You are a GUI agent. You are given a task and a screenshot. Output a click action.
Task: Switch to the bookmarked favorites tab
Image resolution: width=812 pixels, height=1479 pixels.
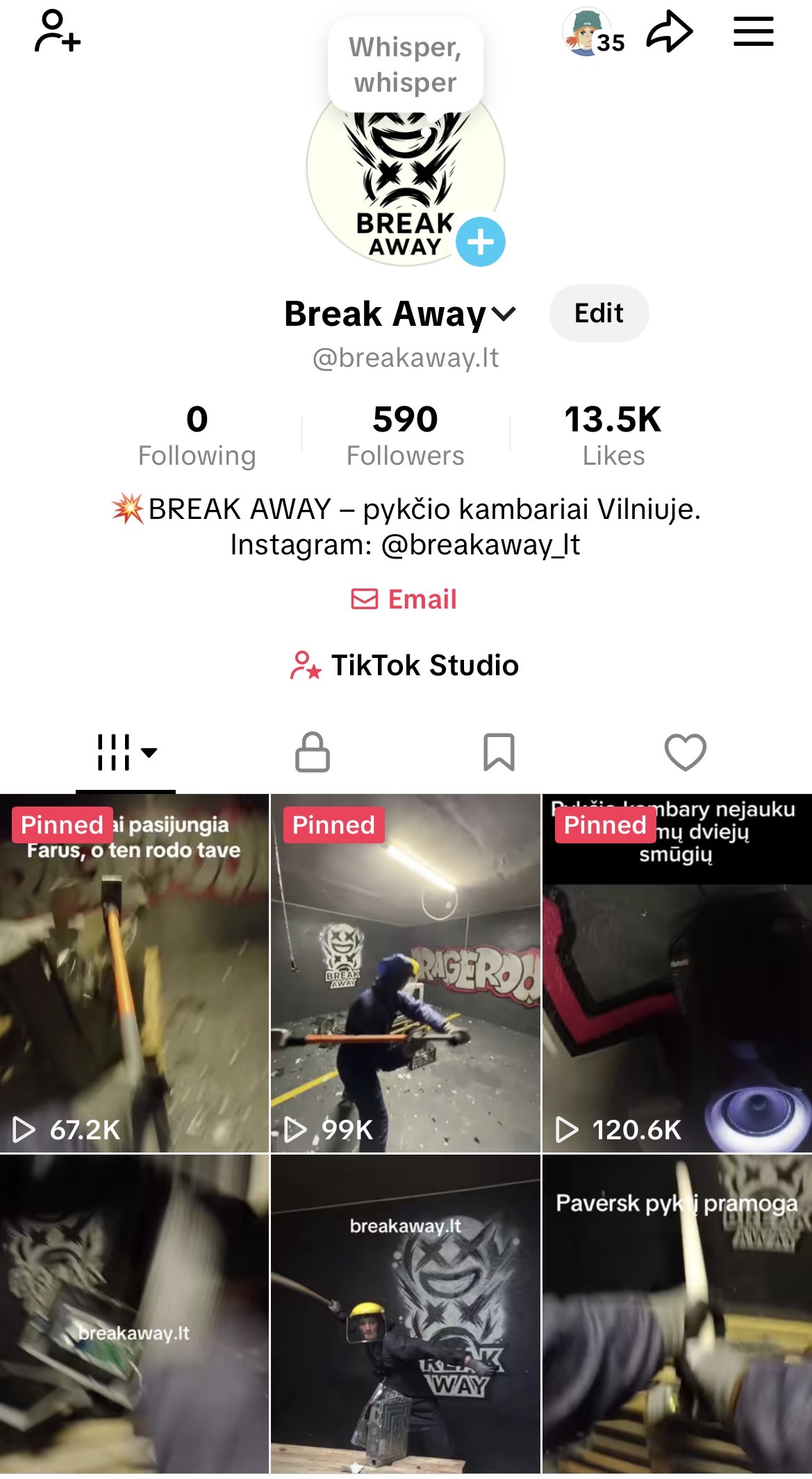pos(499,752)
